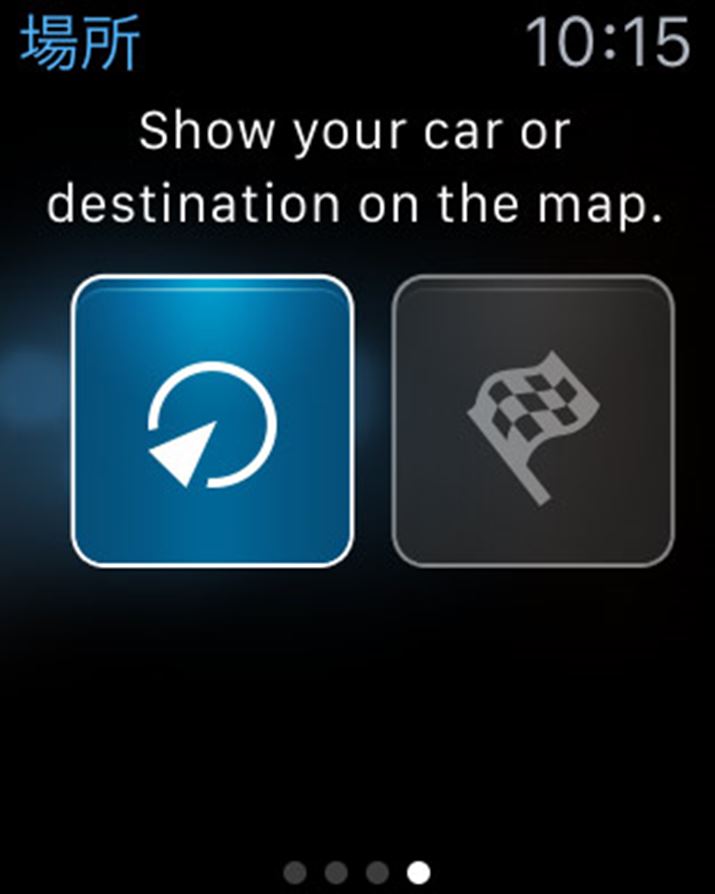
Task: Tap the 場所 title in the header
Action: click(81, 42)
